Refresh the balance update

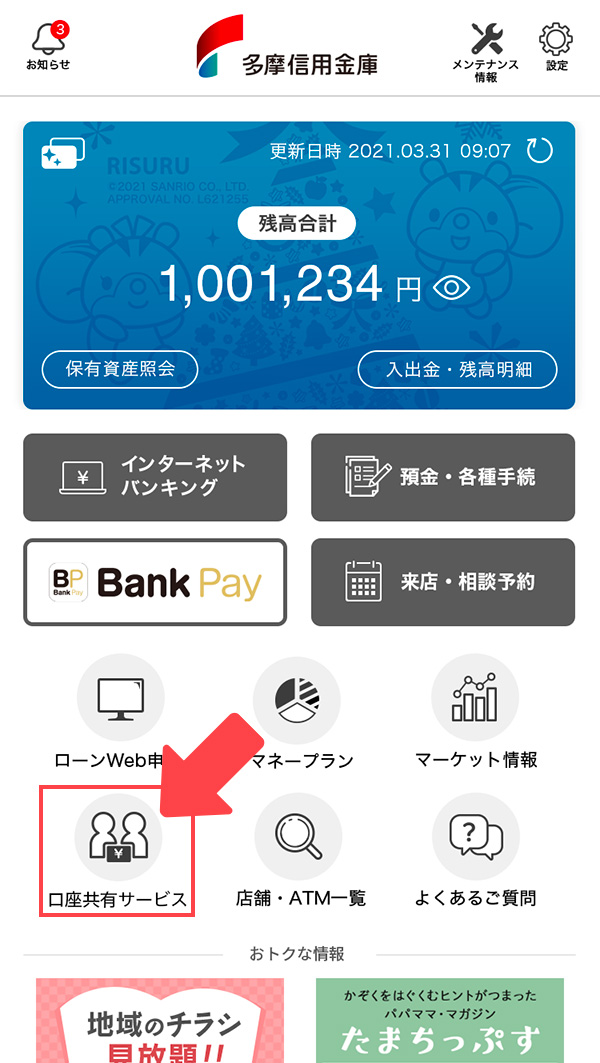(539, 152)
